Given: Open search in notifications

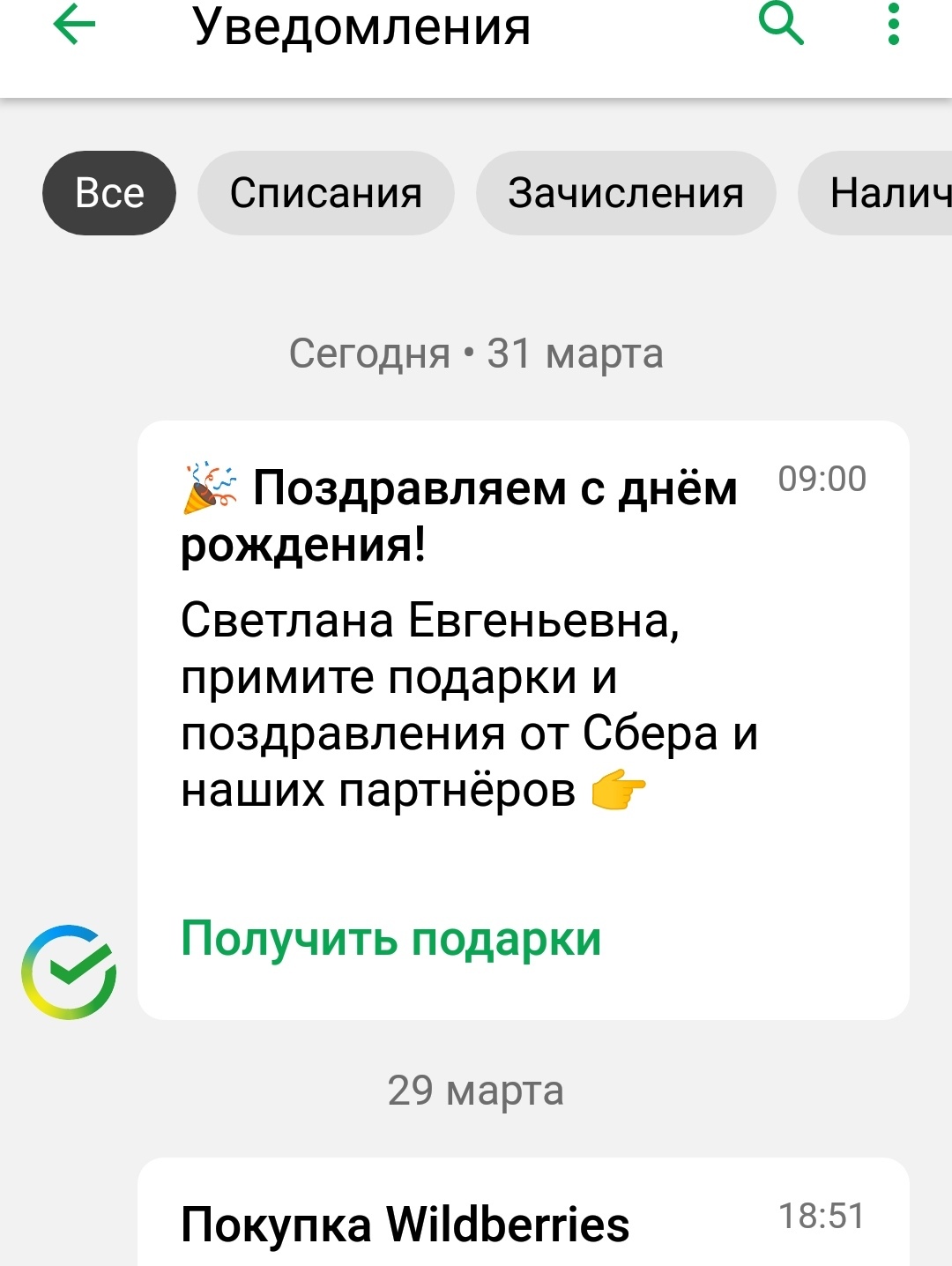Looking at the screenshot, I should pyautogui.click(x=781, y=23).
